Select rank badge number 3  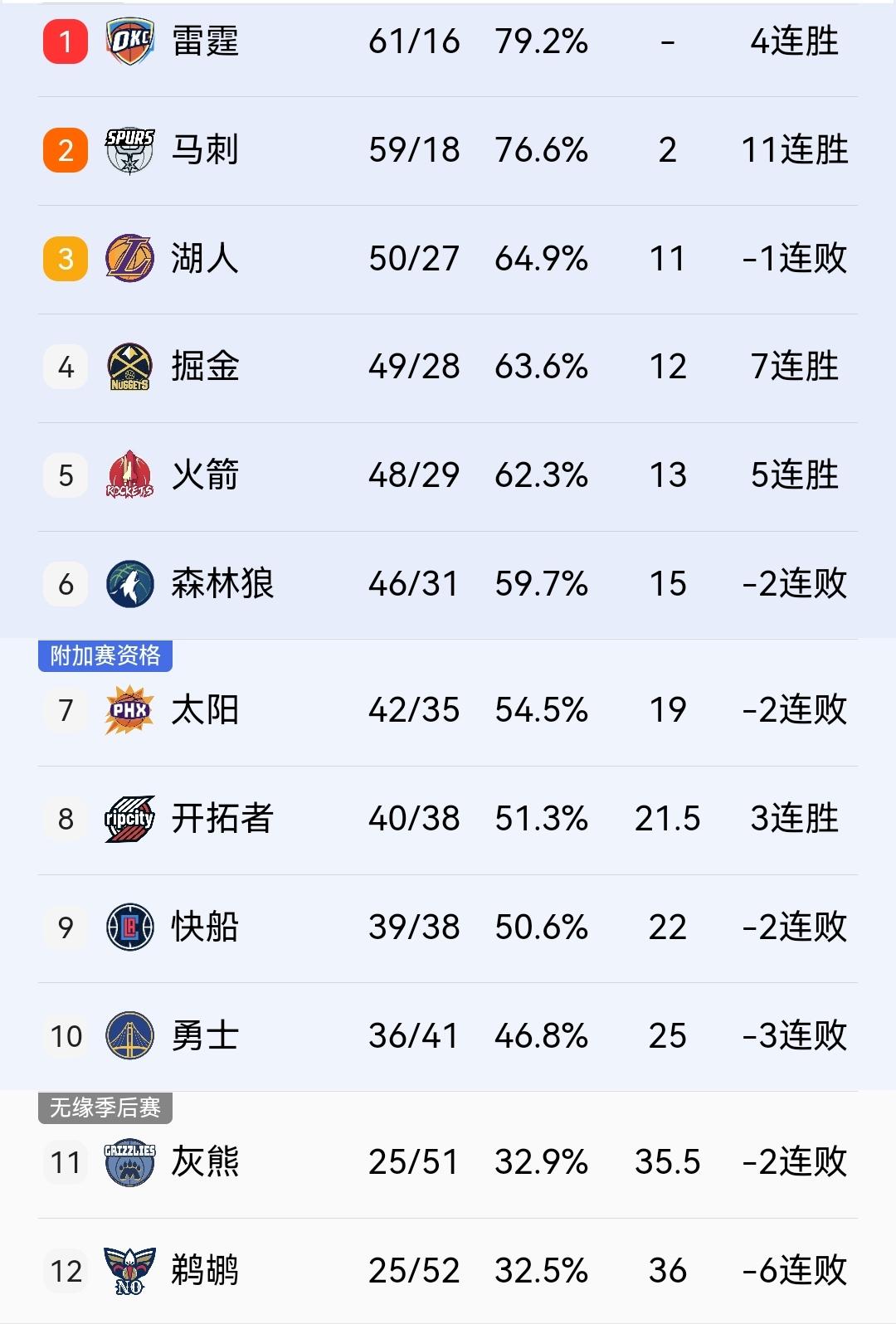click(x=65, y=259)
